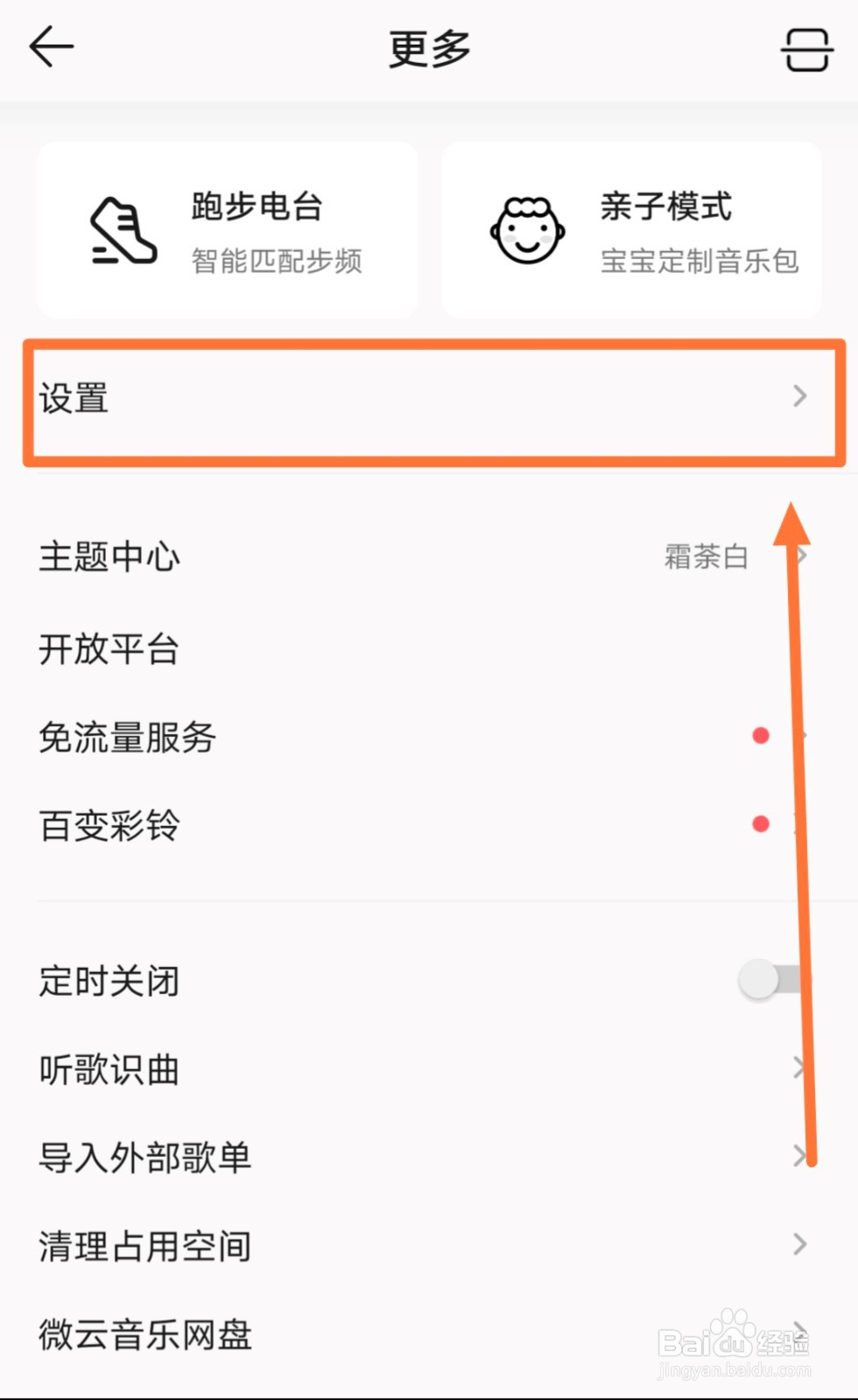
Task: Open the 亲子模式 card
Action: click(631, 230)
